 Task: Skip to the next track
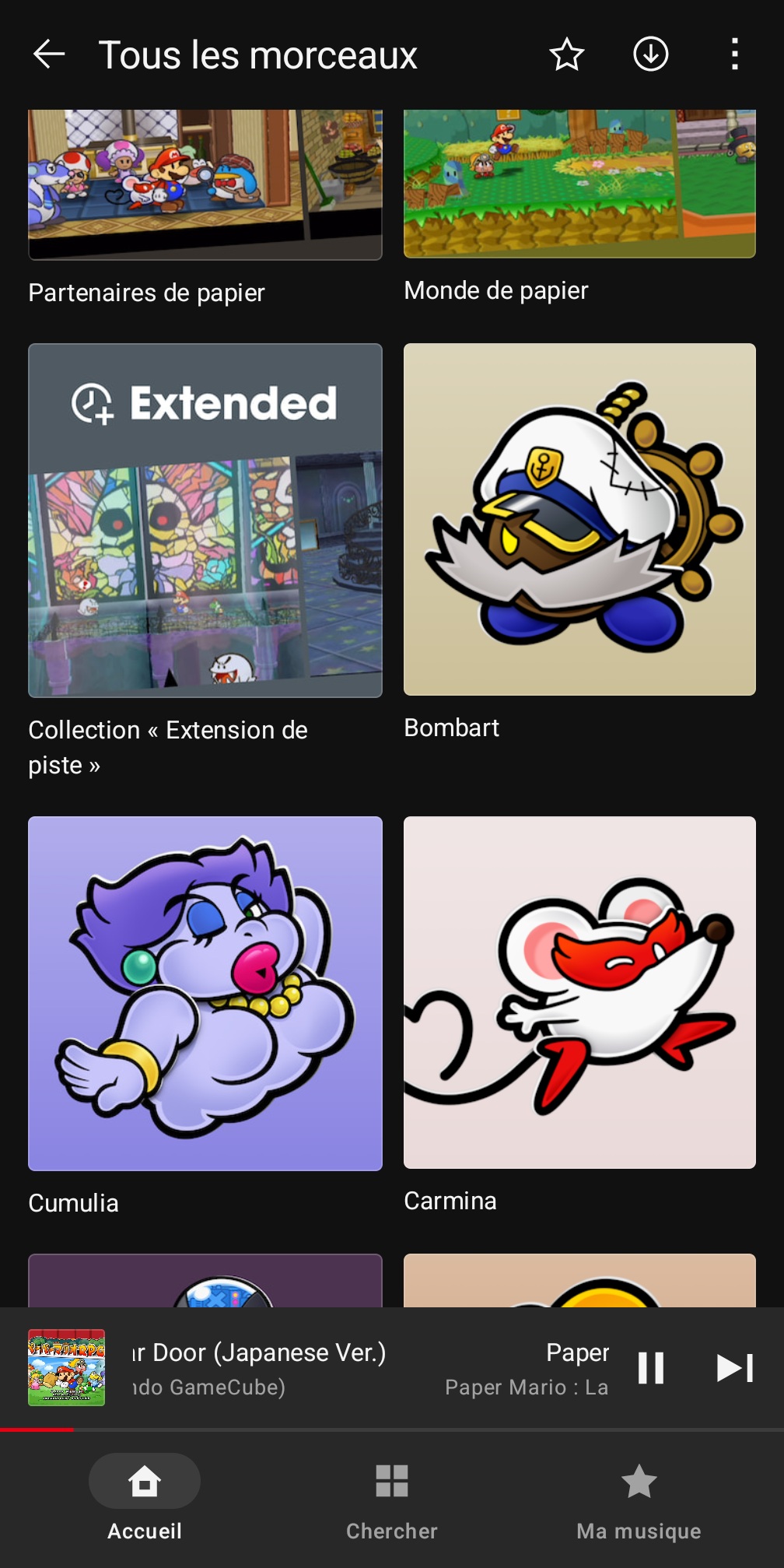[x=734, y=1368]
